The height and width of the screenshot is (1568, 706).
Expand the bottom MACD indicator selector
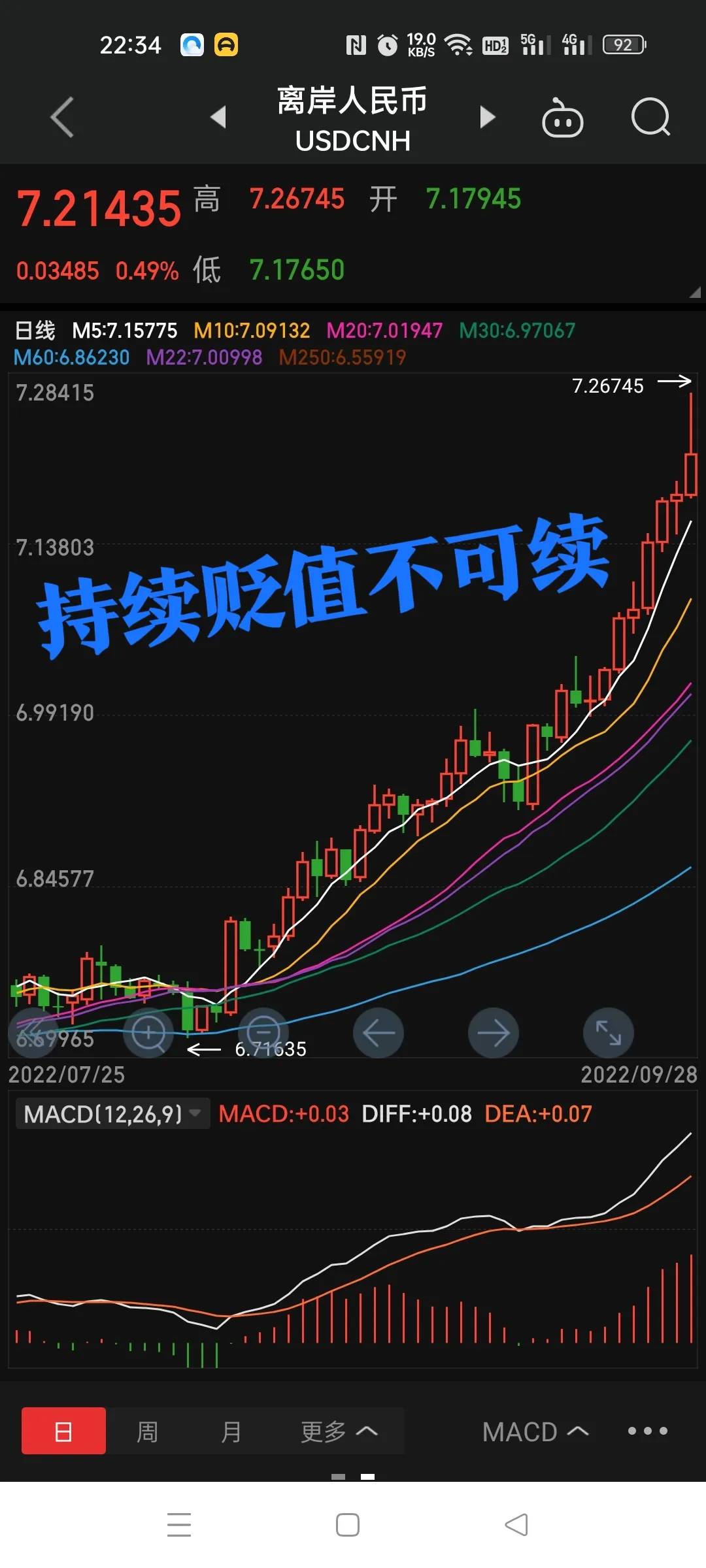[x=535, y=1431]
